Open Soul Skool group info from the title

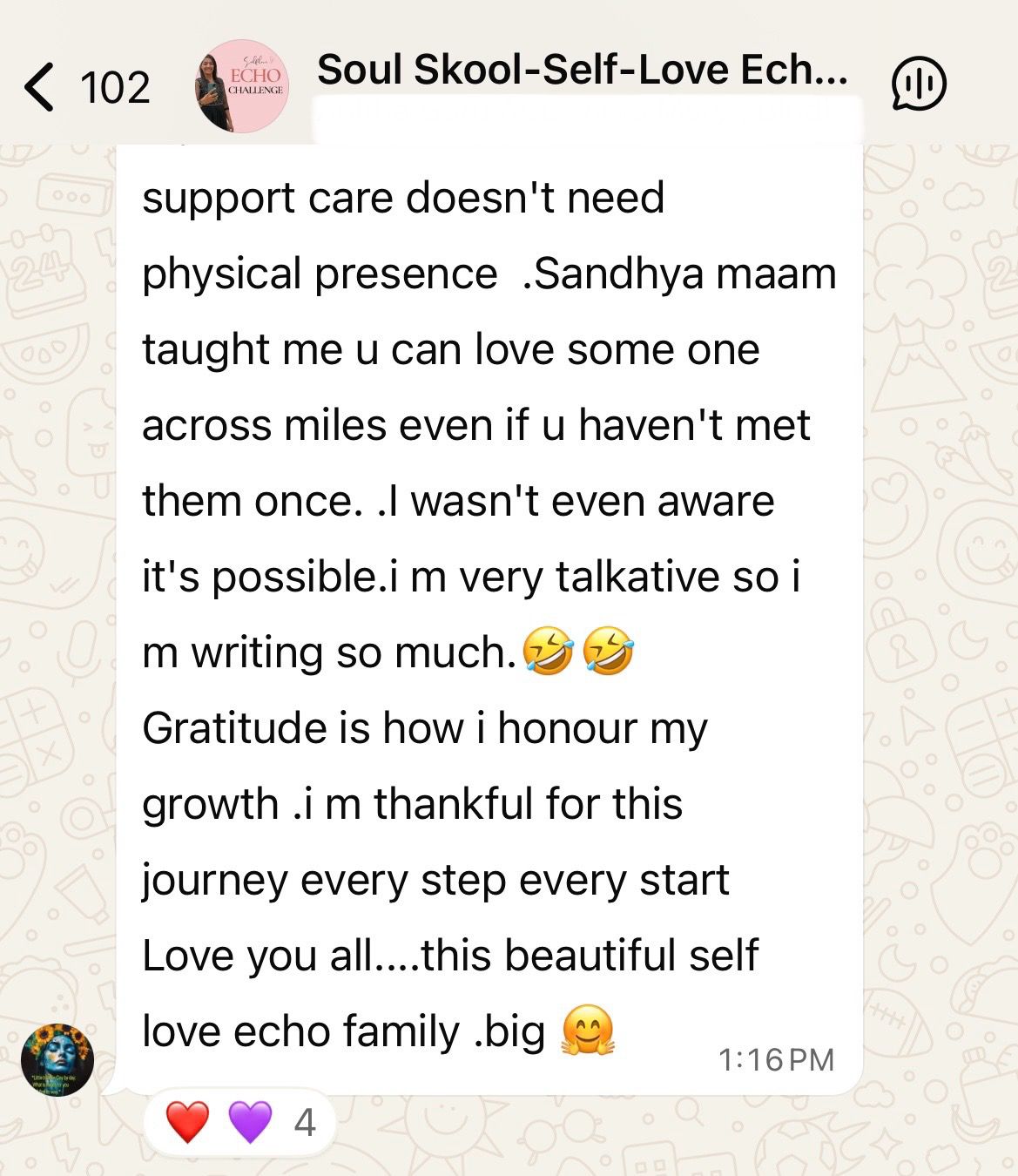[x=582, y=71]
